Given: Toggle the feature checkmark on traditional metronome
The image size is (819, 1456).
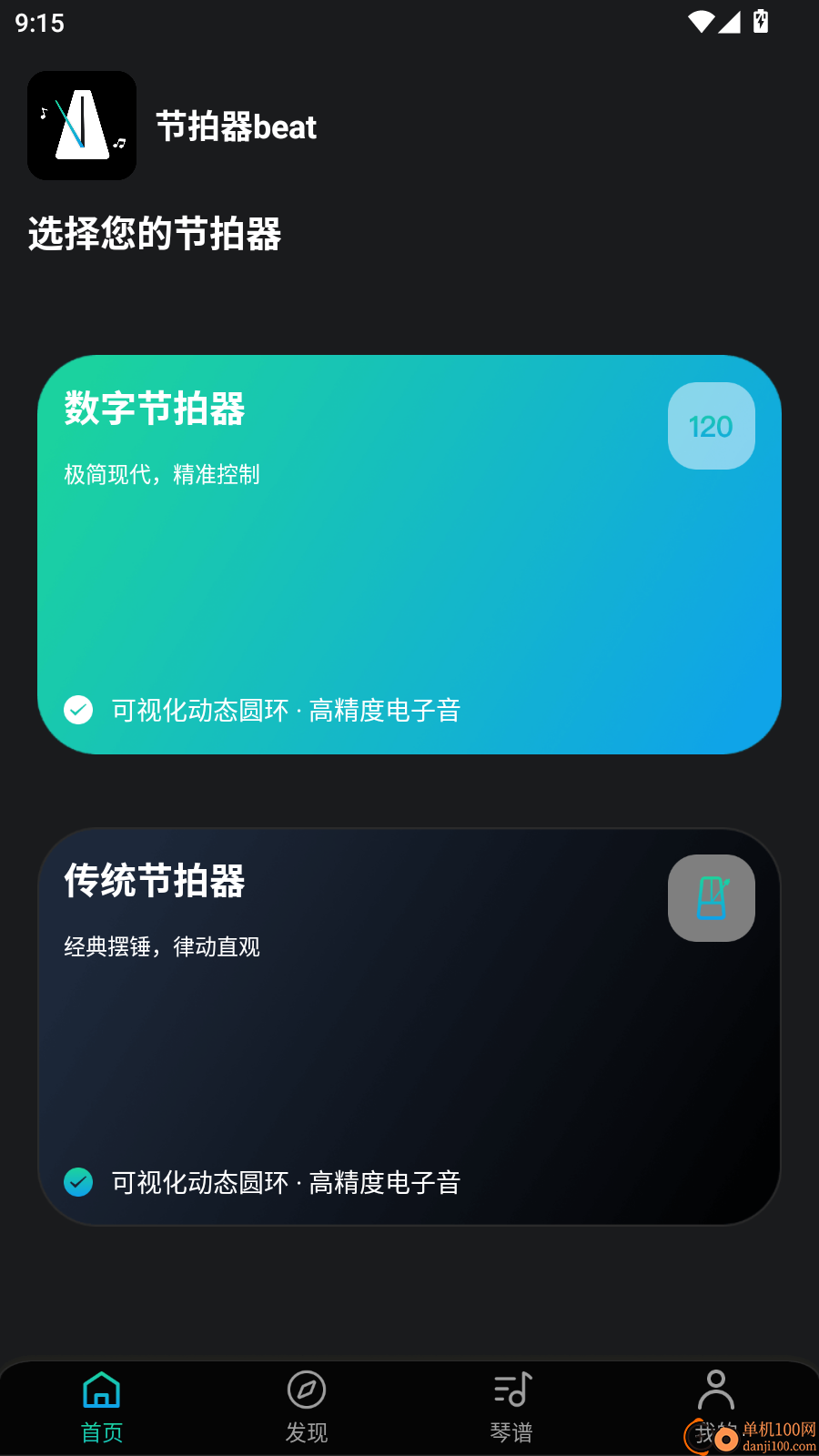Looking at the screenshot, I should pos(78,1183).
